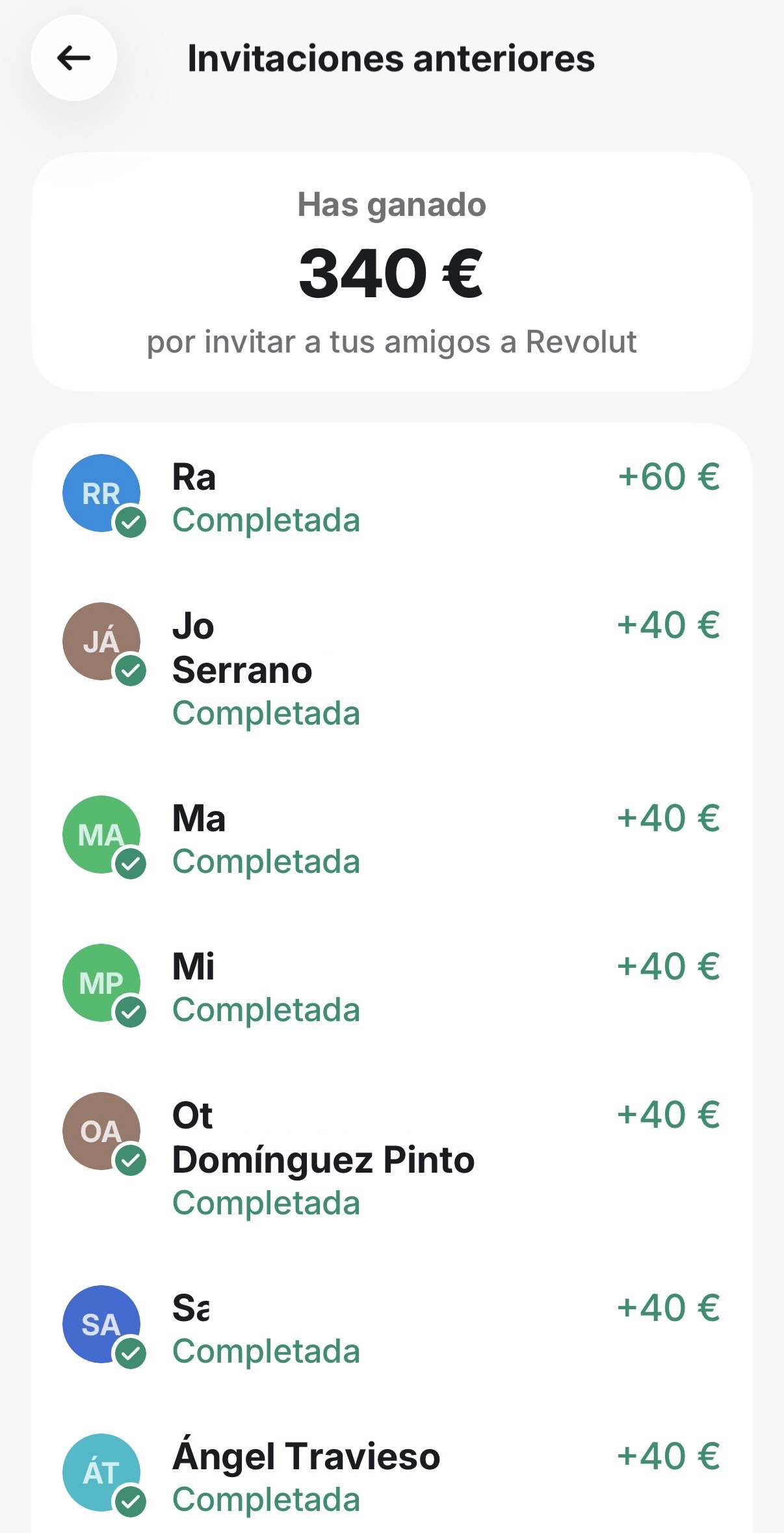Tap the MA avatar icon
This screenshot has width=784, height=1533.
(101, 834)
